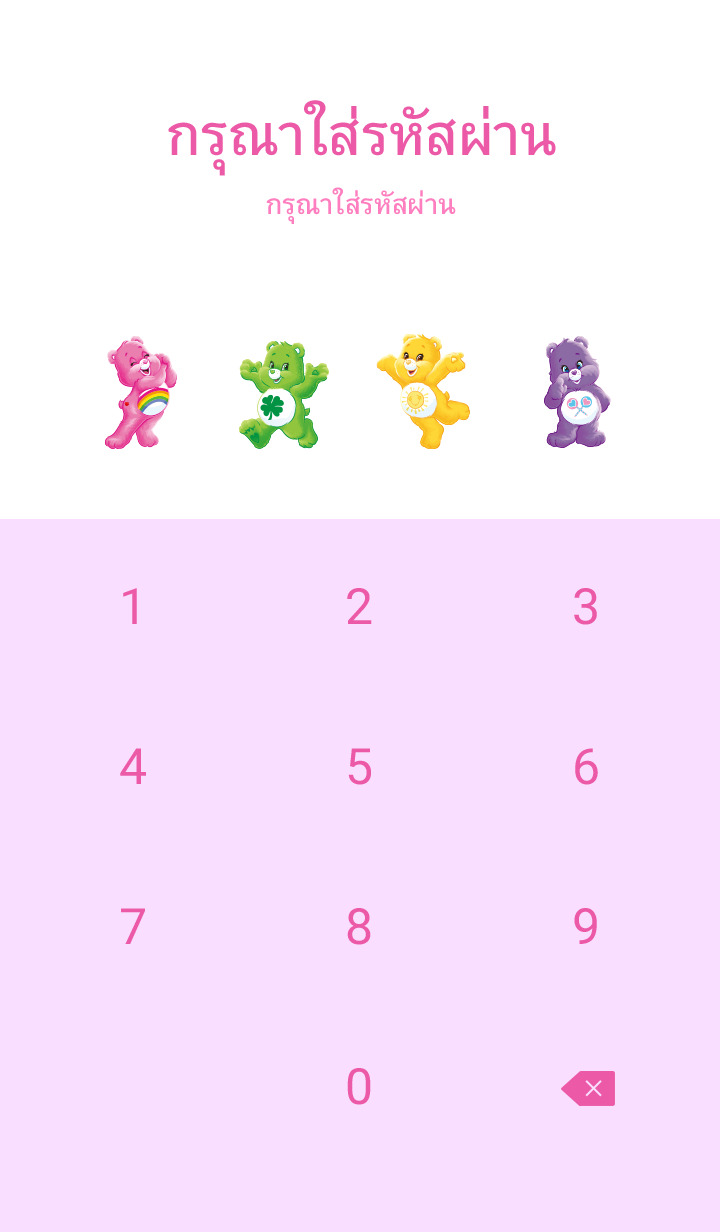Tap number 8 on the keypad
Viewport: 720px width, 1232px height.
click(x=359, y=927)
